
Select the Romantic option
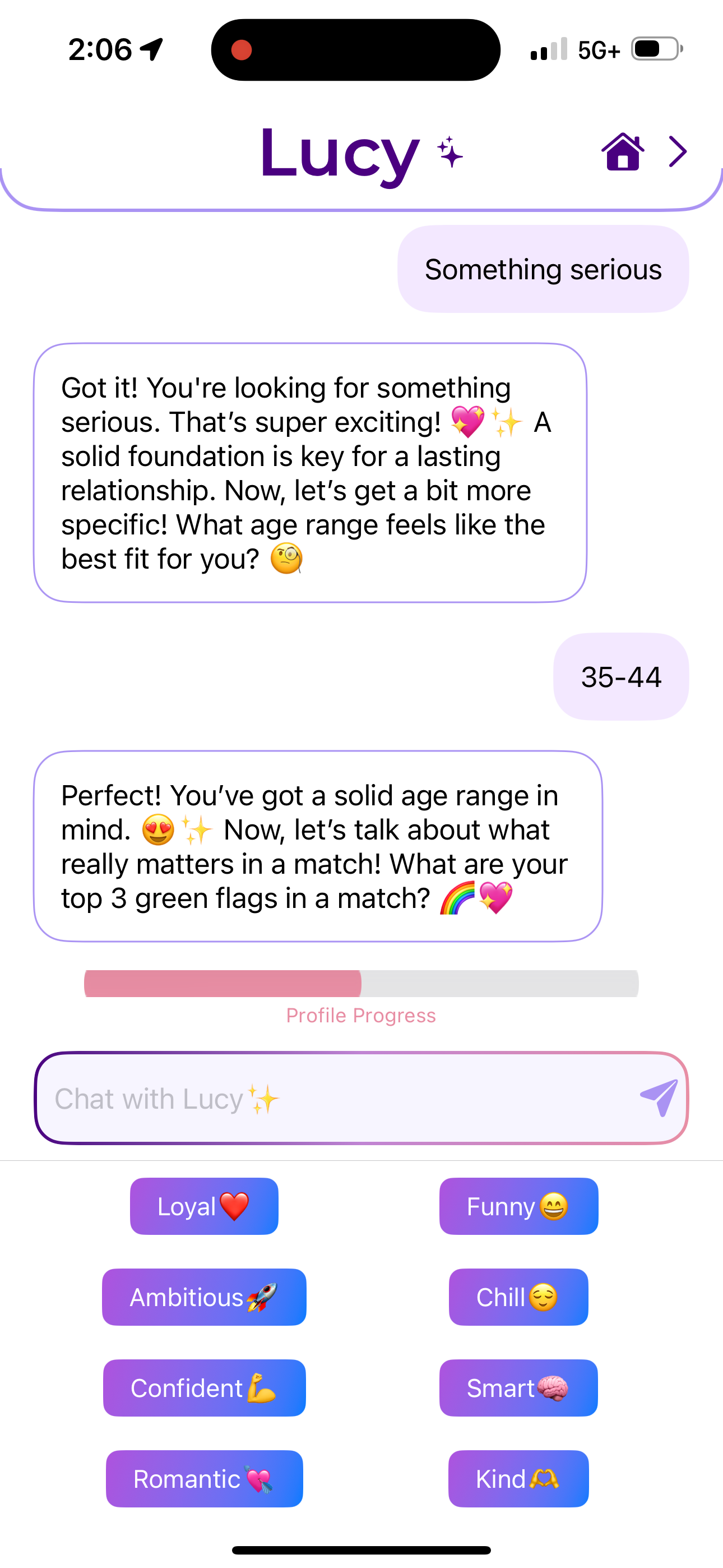(204, 1478)
